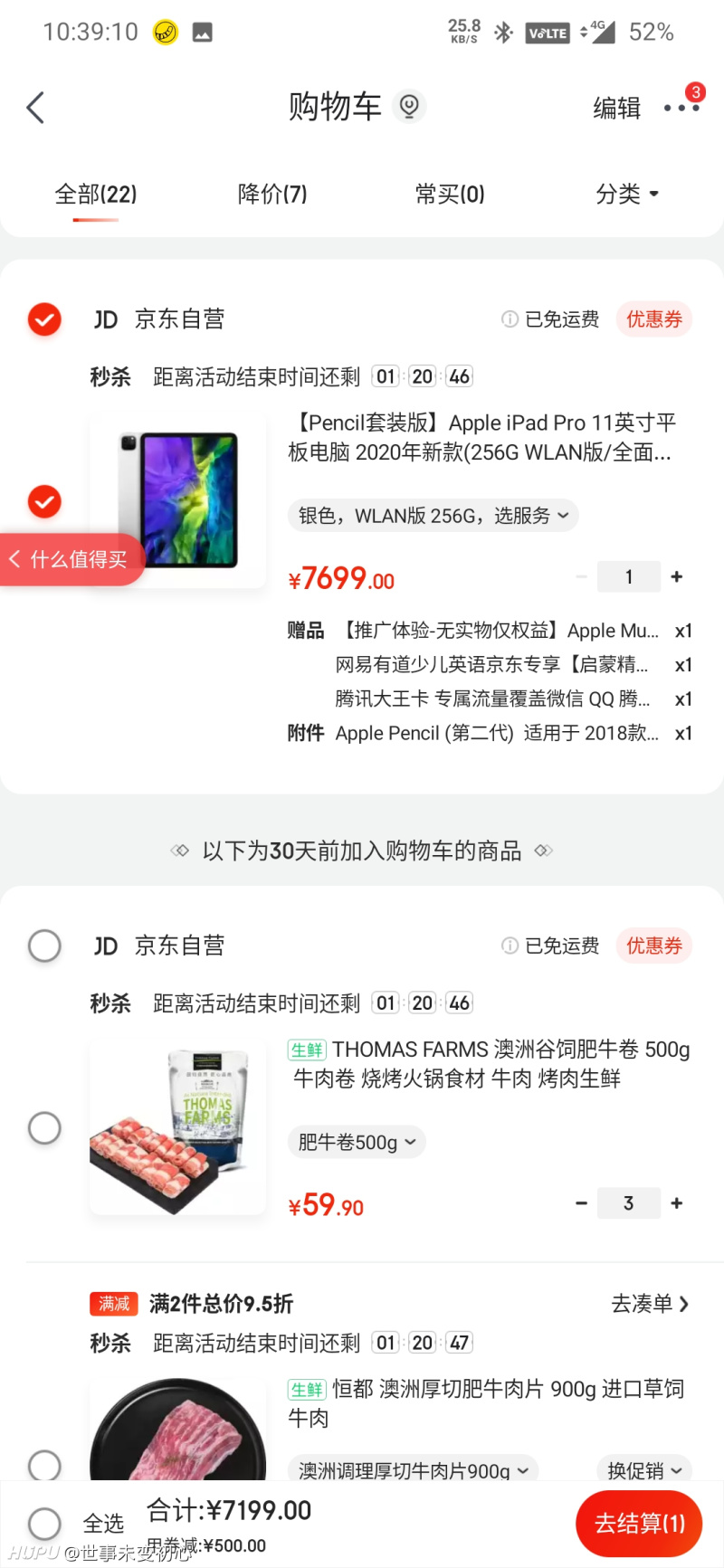Screen dimensions: 724x1568
Task: Decrease THOMAS FARMS beef quantity
Action: [581, 1203]
